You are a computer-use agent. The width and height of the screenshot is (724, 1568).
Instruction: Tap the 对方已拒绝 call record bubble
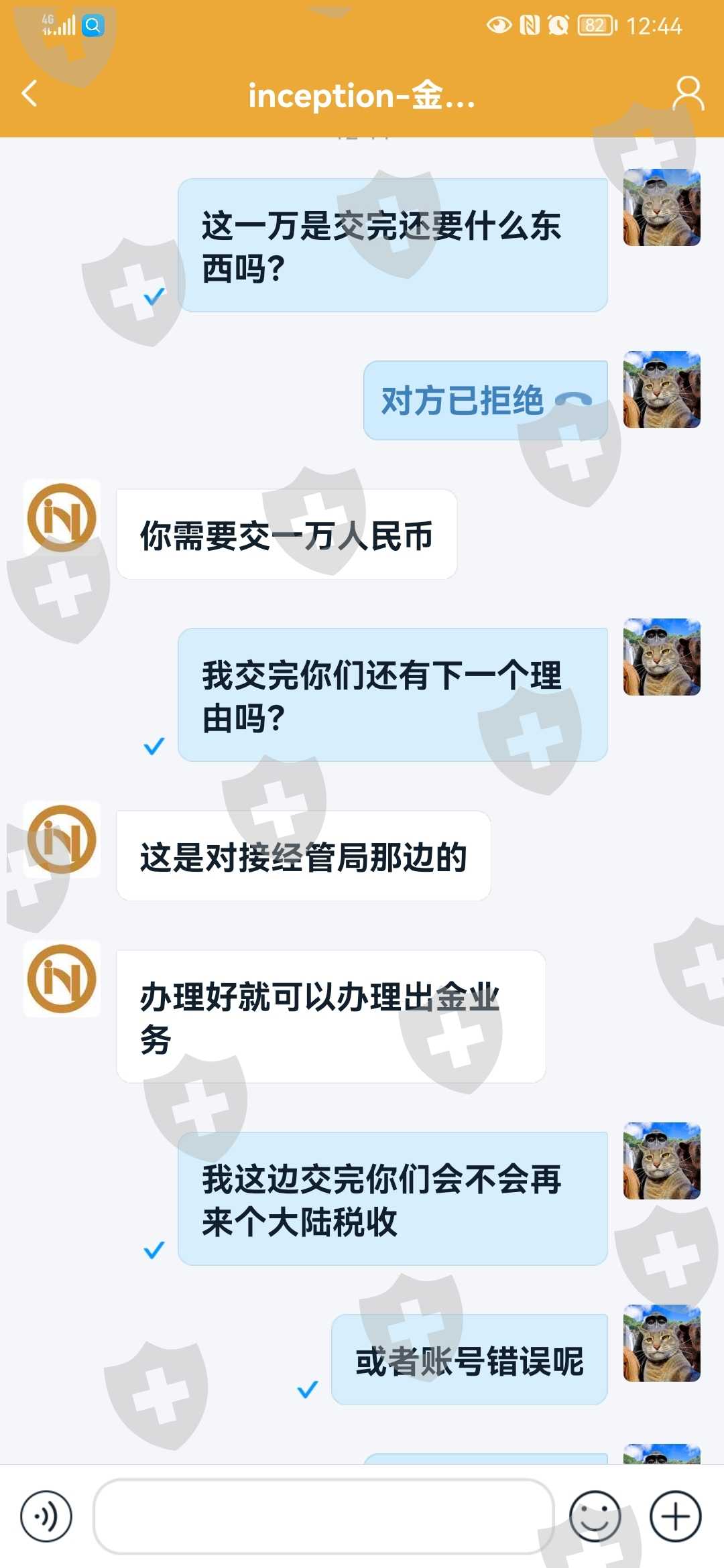click(x=486, y=401)
